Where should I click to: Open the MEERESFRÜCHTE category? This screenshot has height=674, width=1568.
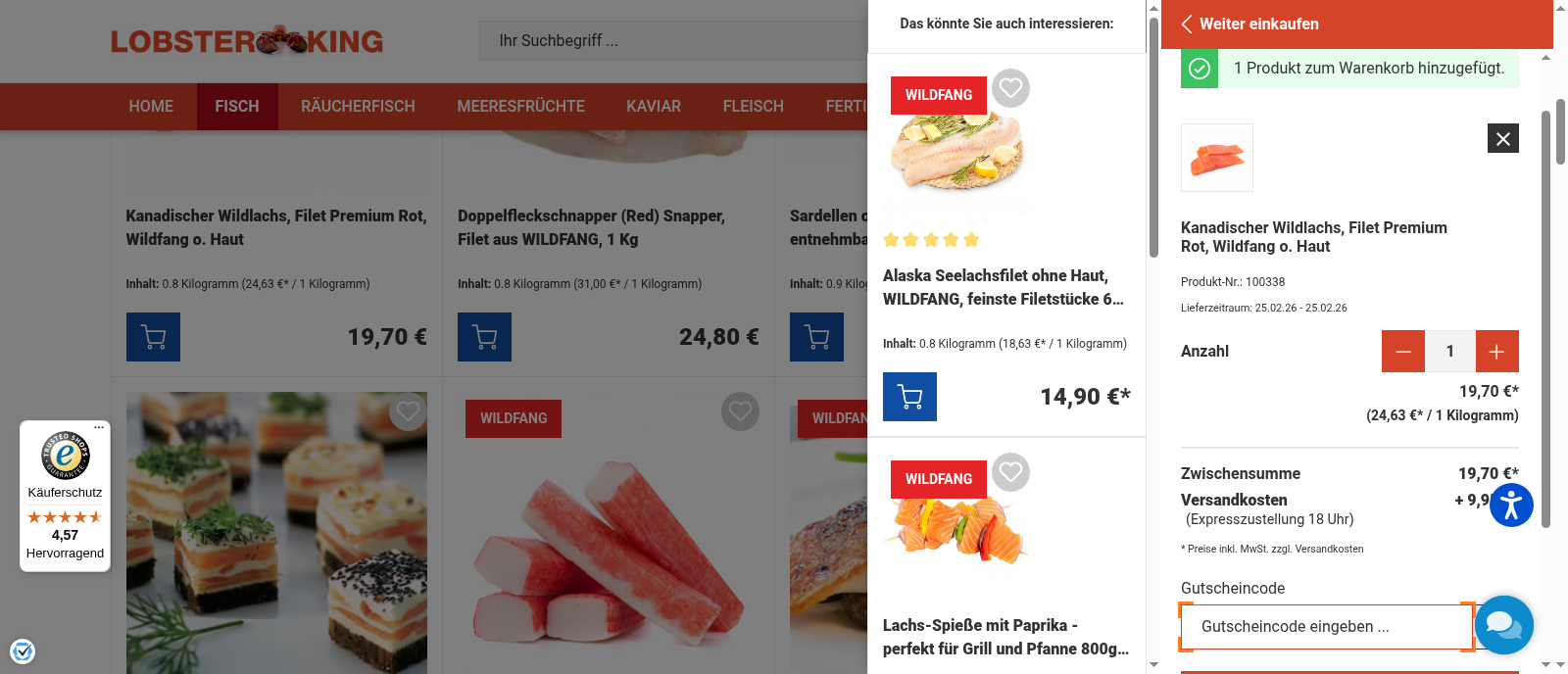pyautogui.click(x=520, y=107)
